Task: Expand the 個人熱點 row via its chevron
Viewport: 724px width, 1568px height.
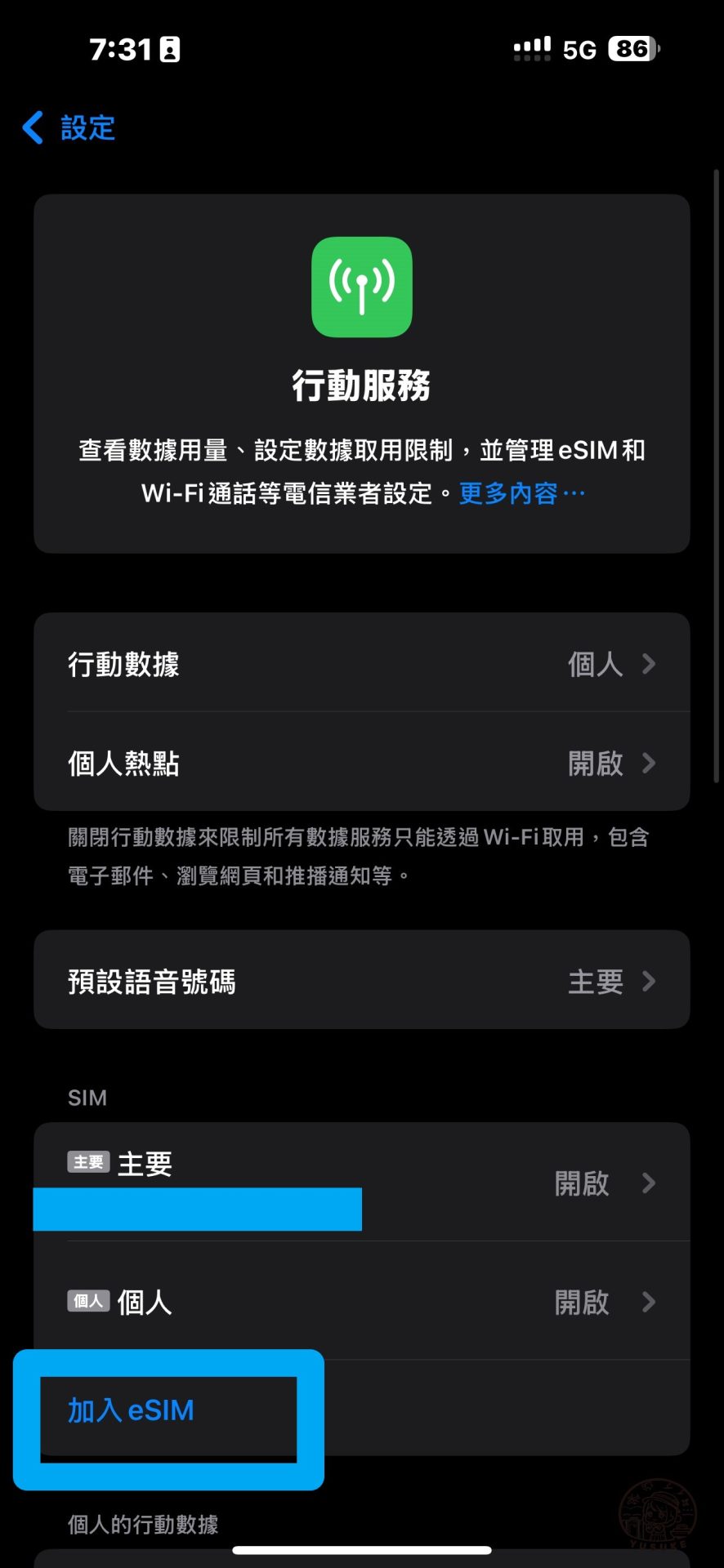Action: click(648, 763)
